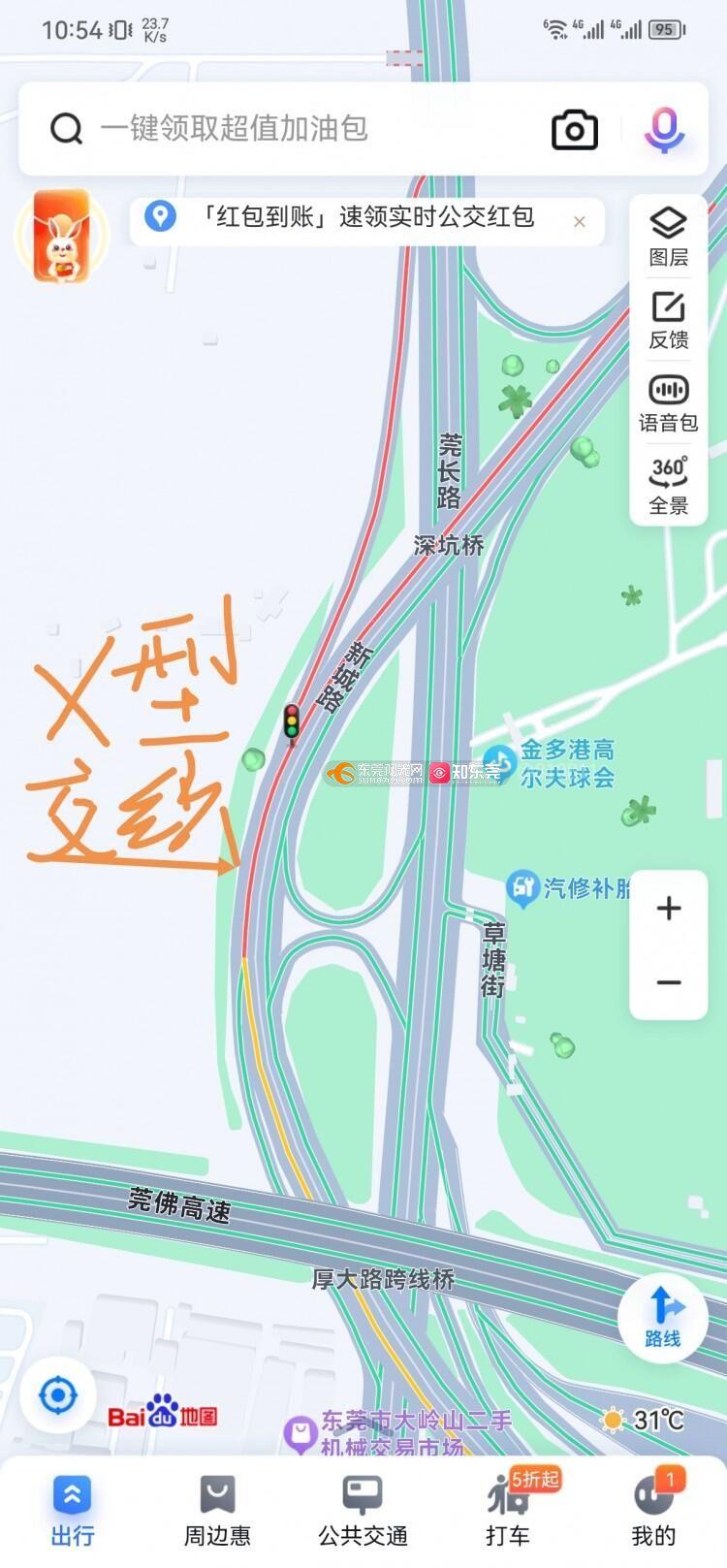This screenshot has width=727, height=1568.
Task: Check the 31°C weather widget
Action: point(645,1421)
